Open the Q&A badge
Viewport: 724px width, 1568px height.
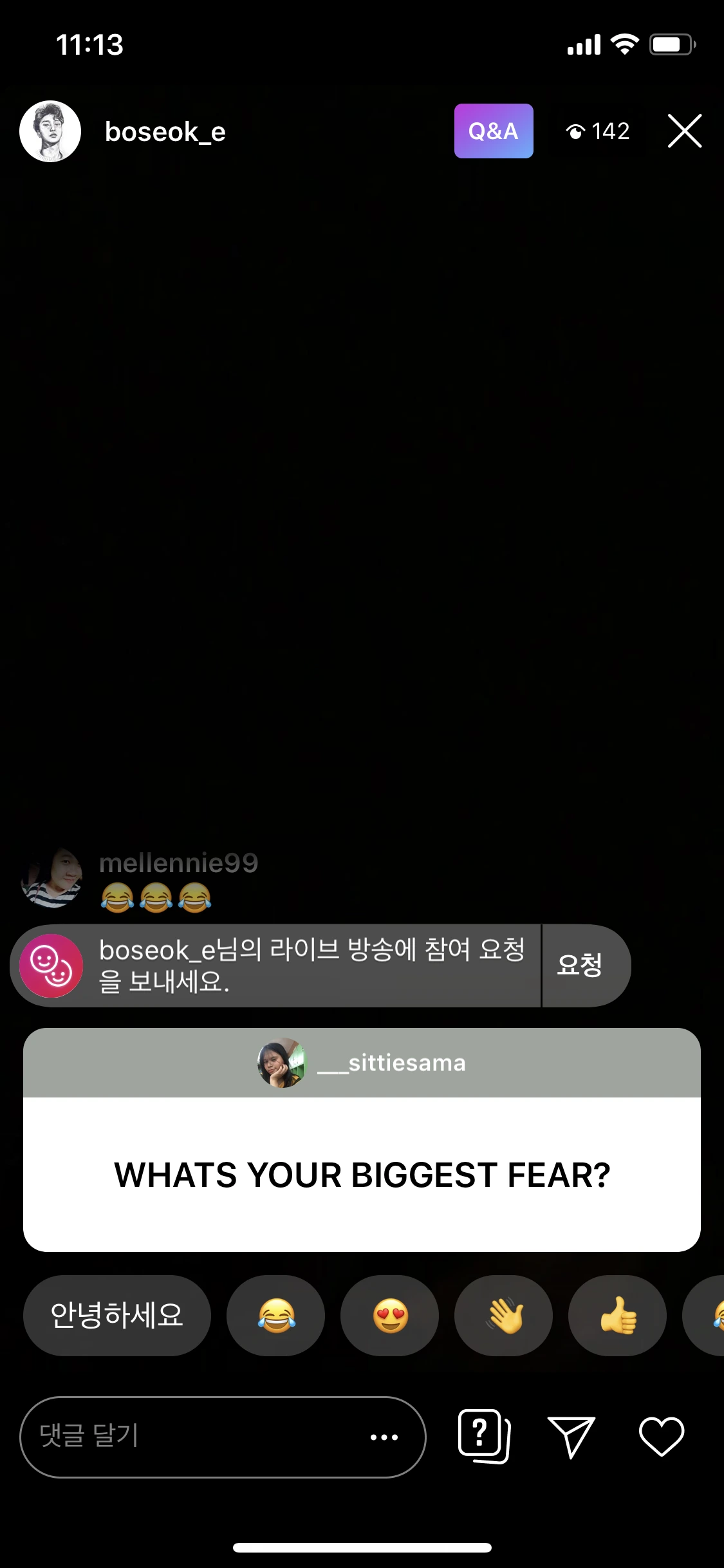(494, 131)
